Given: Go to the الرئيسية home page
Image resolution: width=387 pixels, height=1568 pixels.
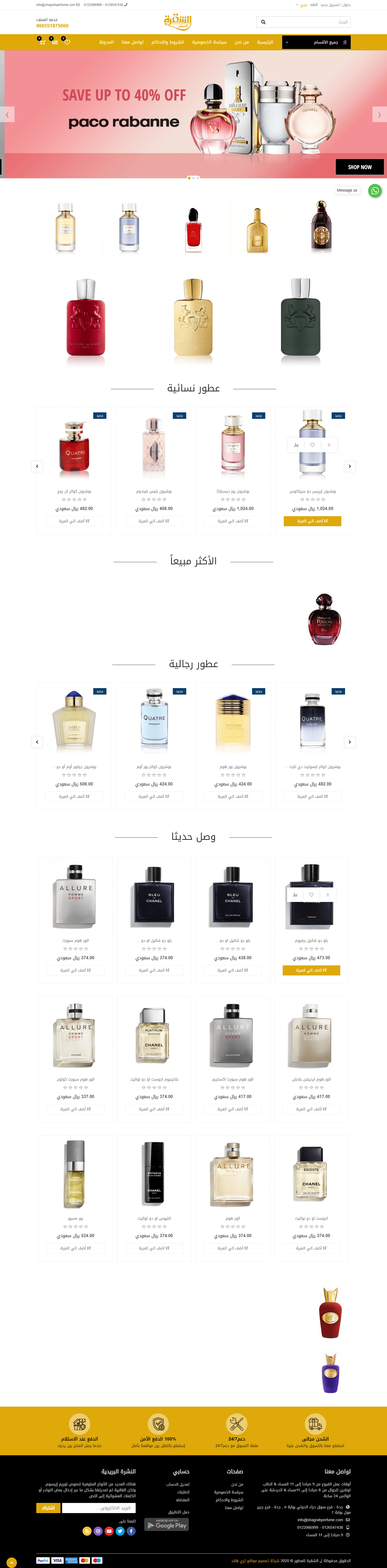Looking at the screenshot, I should (265, 42).
